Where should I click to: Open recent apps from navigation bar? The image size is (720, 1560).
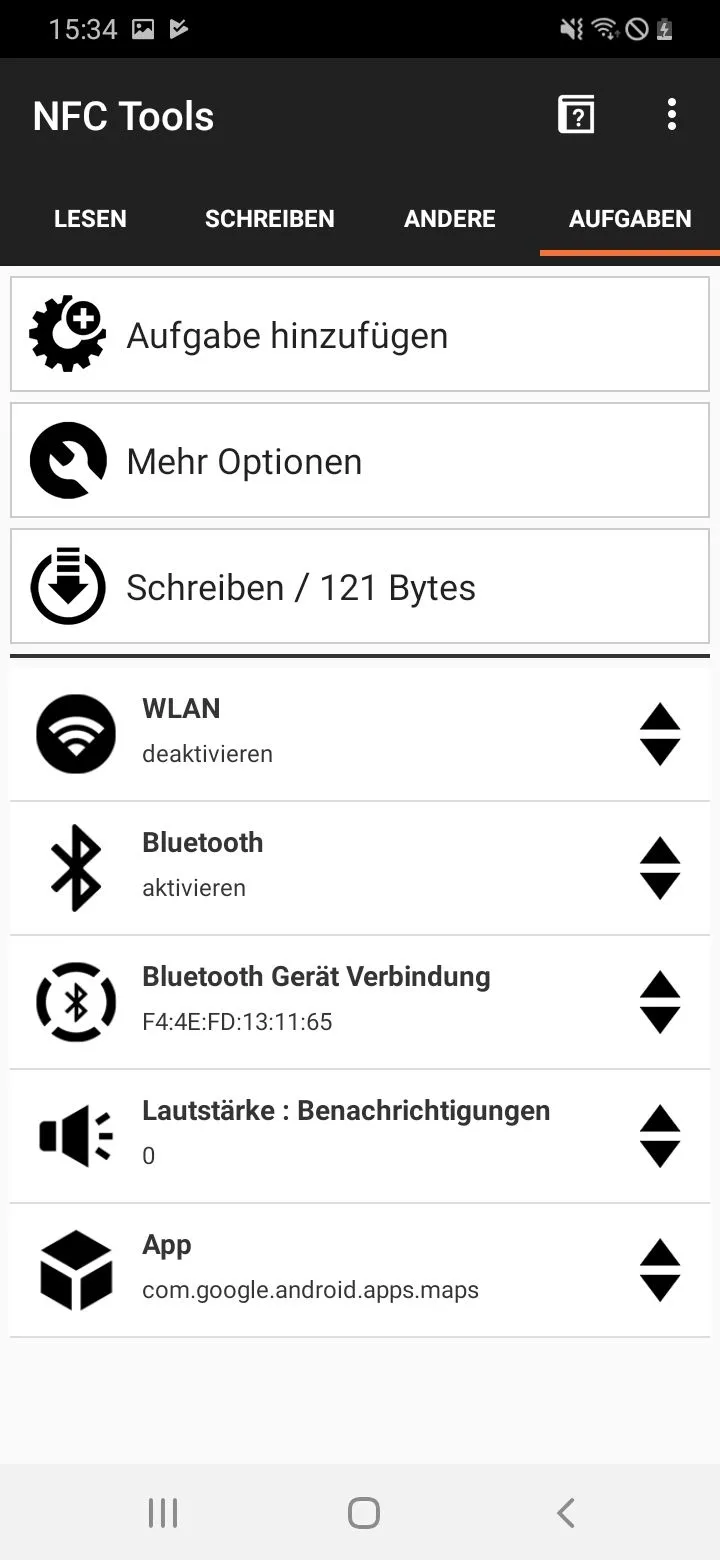(x=163, y=1513)
